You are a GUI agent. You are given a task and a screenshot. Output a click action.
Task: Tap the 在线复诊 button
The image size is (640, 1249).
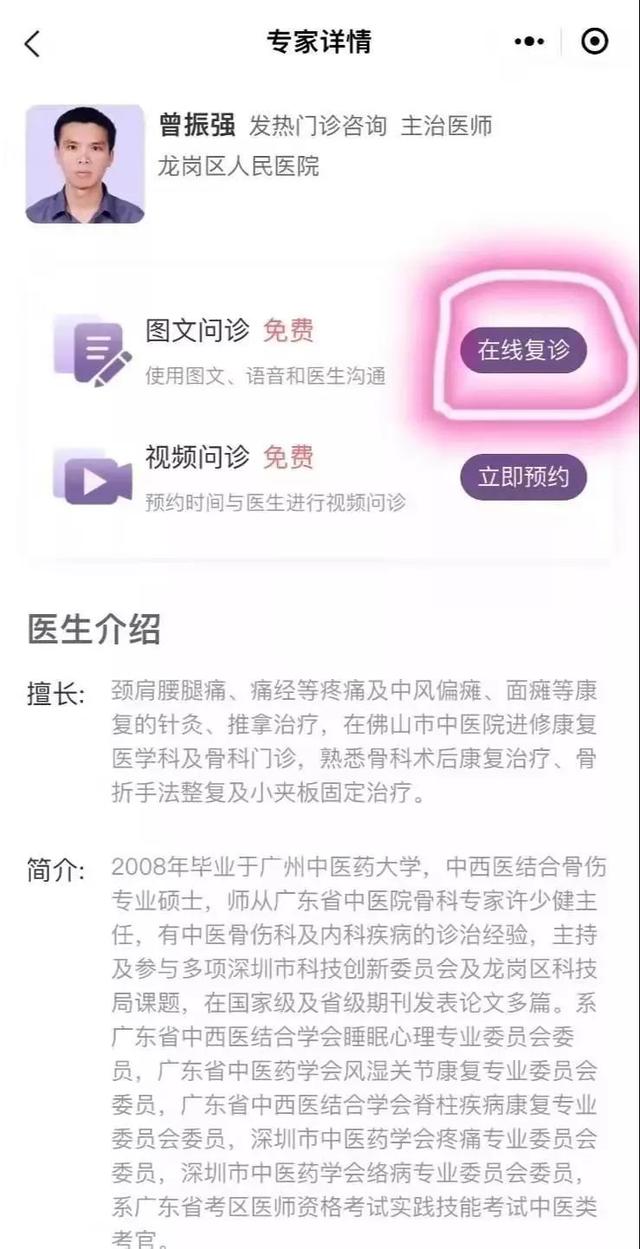tap(523, 351)
